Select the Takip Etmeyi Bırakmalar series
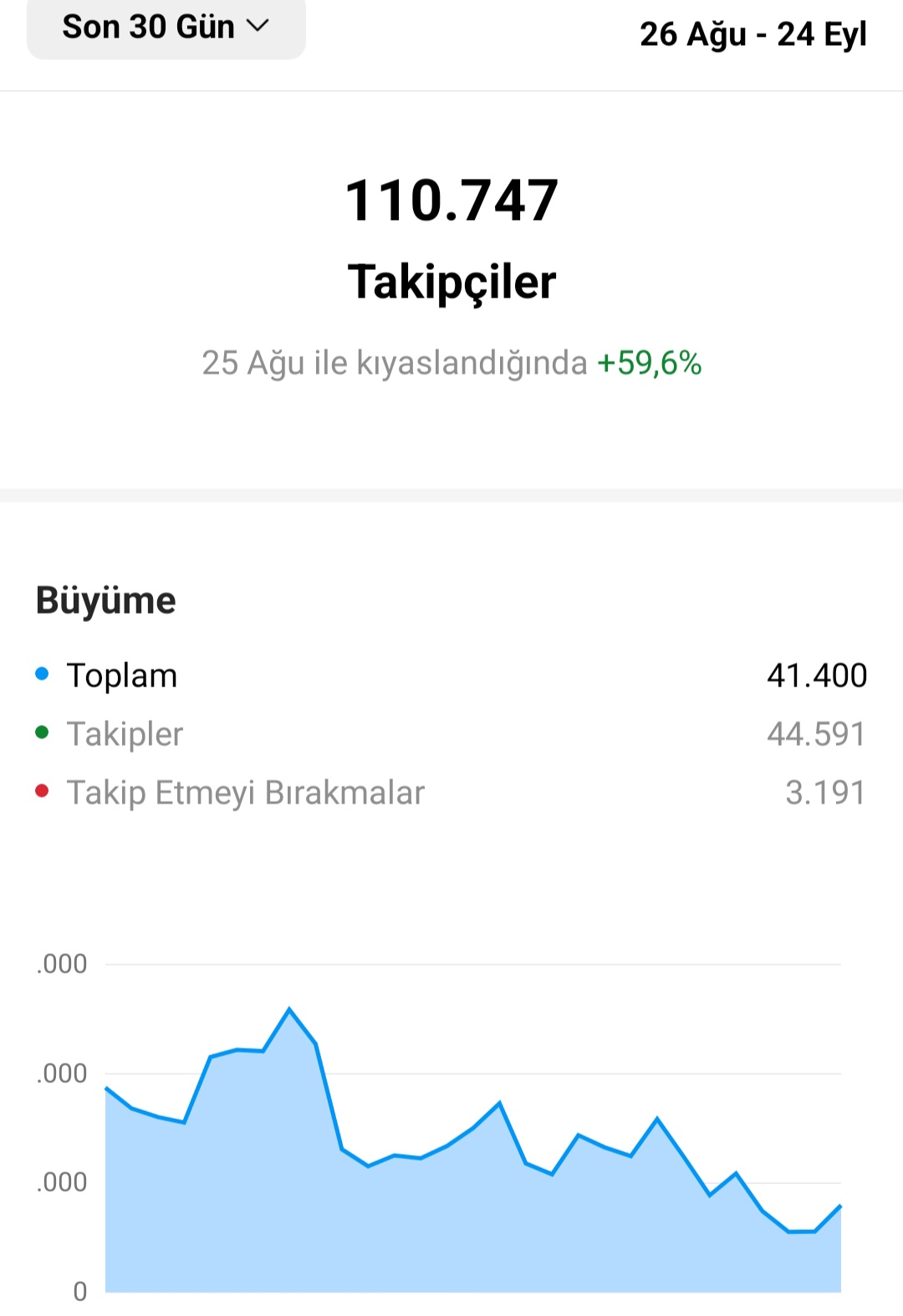Screen dimensions: 903x1316 (451, 793)
